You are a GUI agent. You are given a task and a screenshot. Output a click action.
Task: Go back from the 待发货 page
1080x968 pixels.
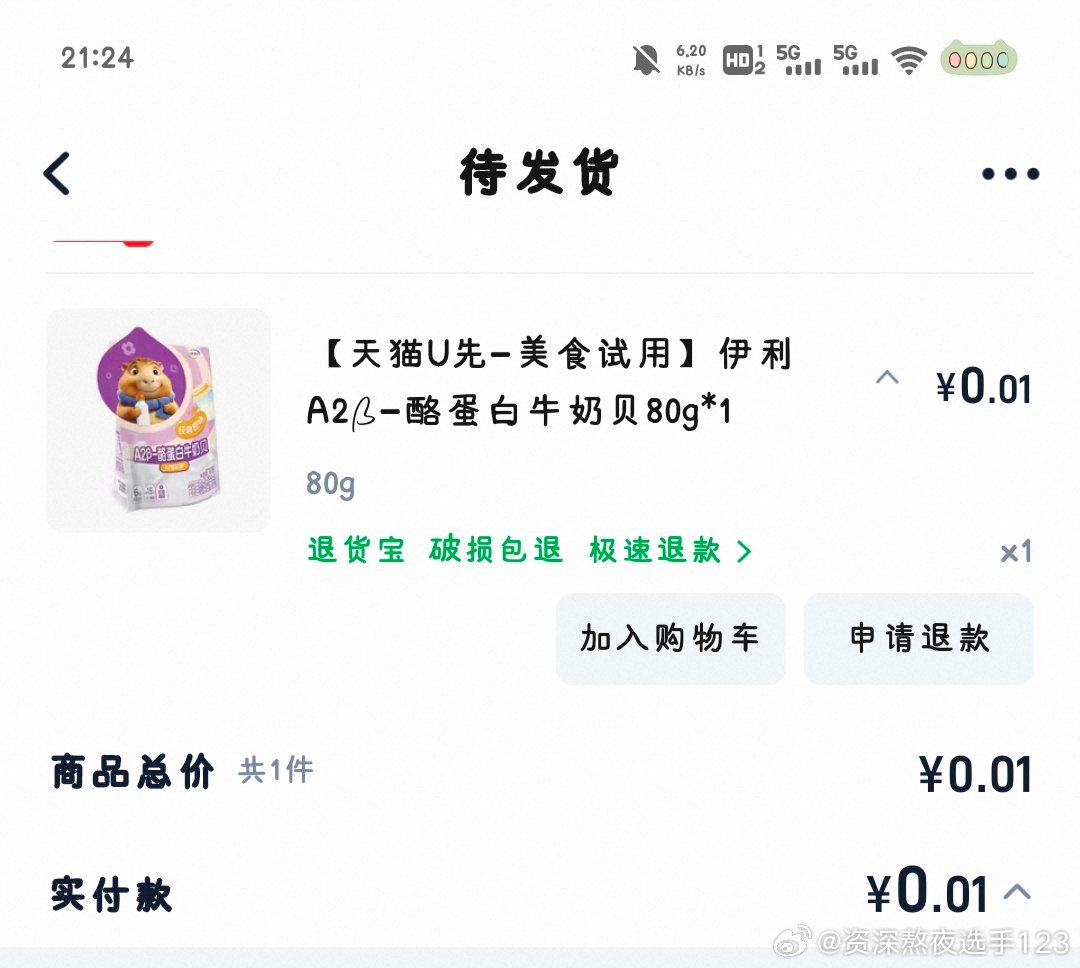58,174
